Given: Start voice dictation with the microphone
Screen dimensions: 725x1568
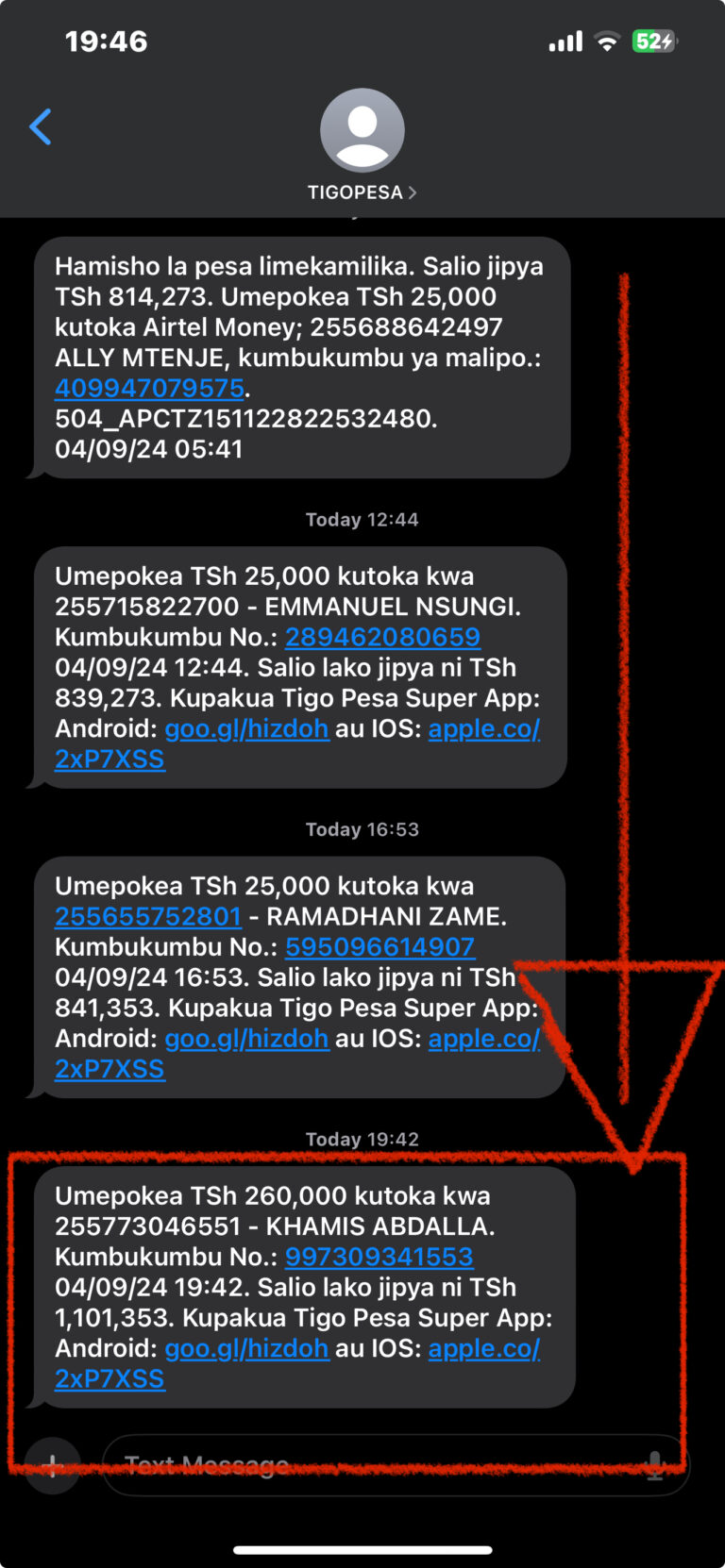Looking at the screenshot, I should (x=654, y=1464).
